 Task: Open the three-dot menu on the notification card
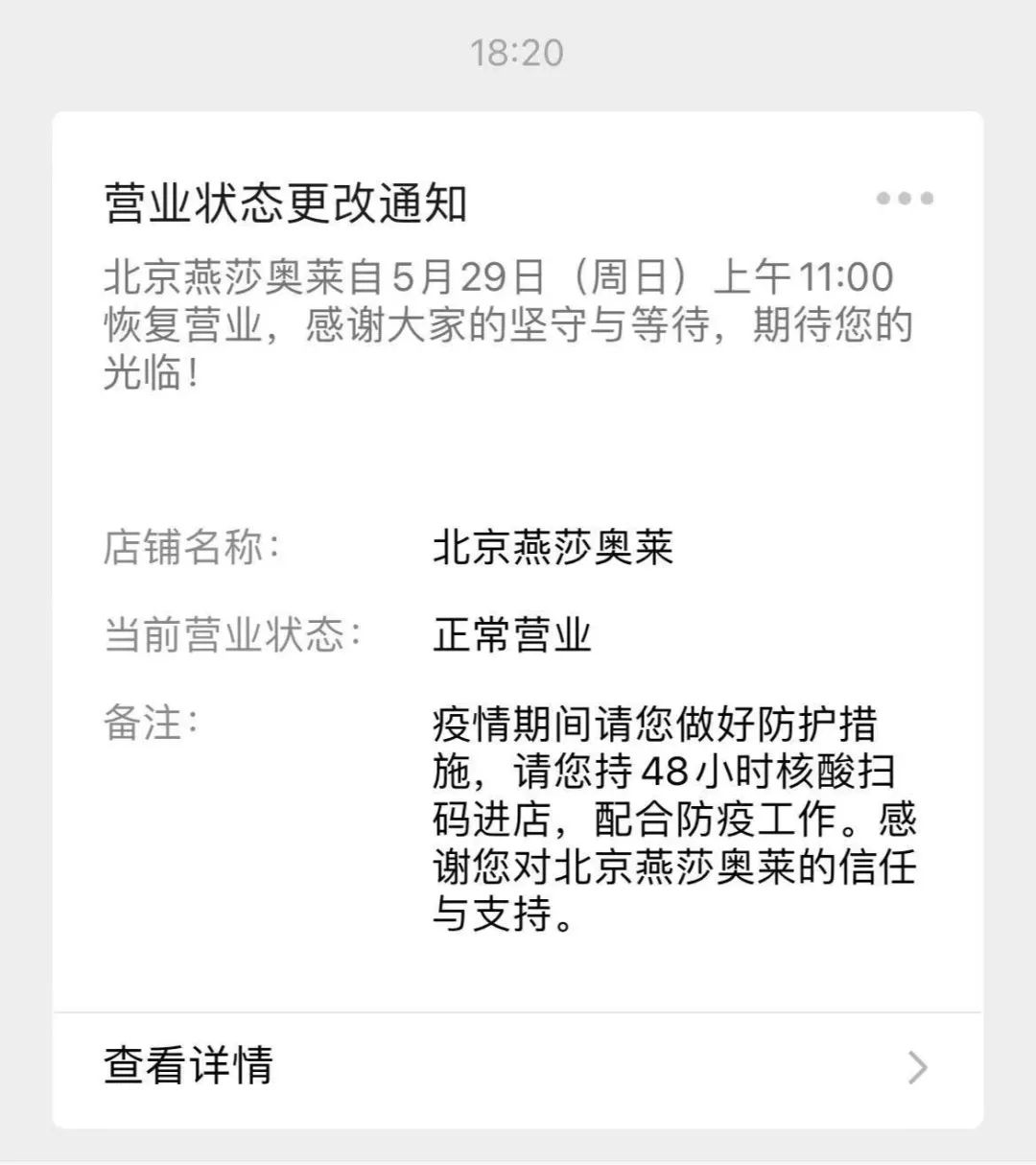[x=904, y=199]
